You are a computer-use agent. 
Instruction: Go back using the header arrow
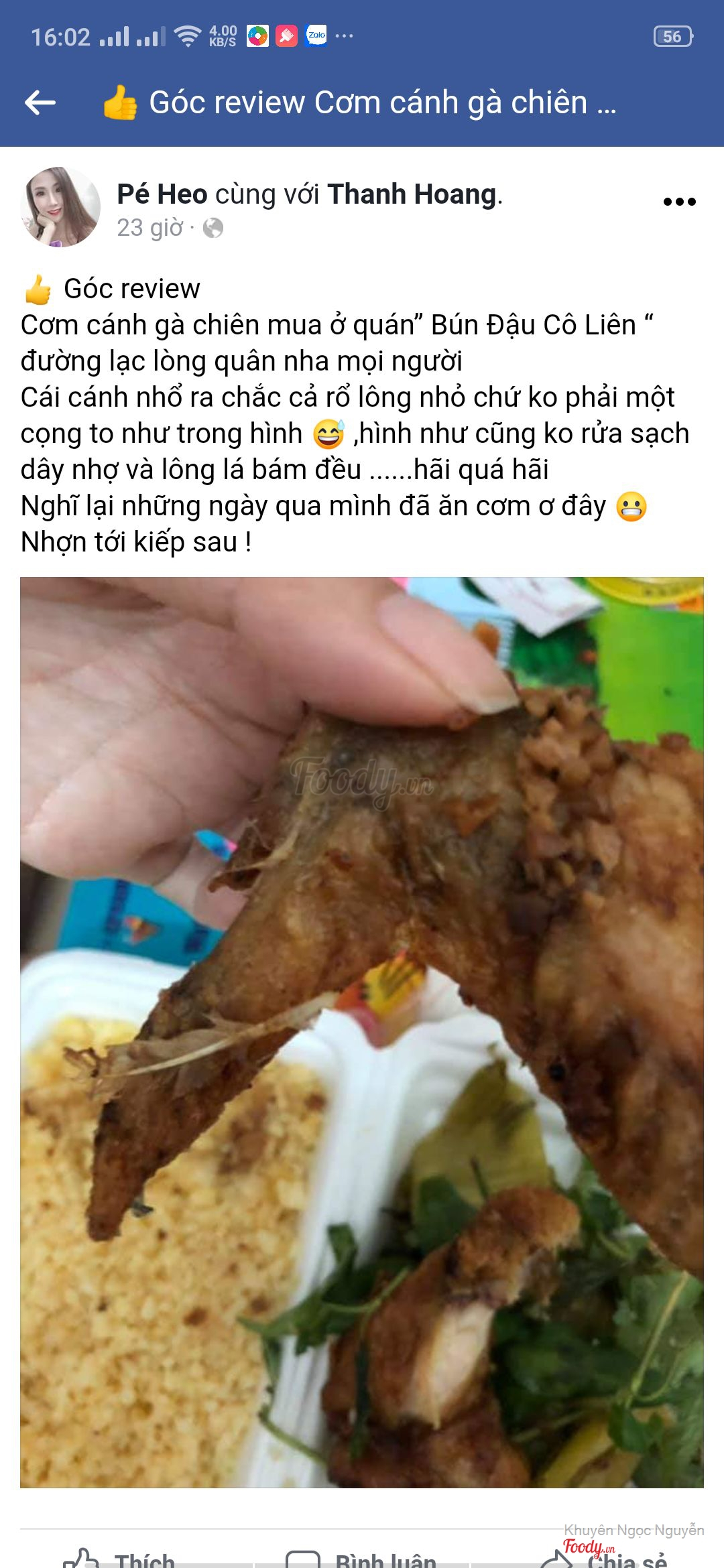(x=40, y=103)
